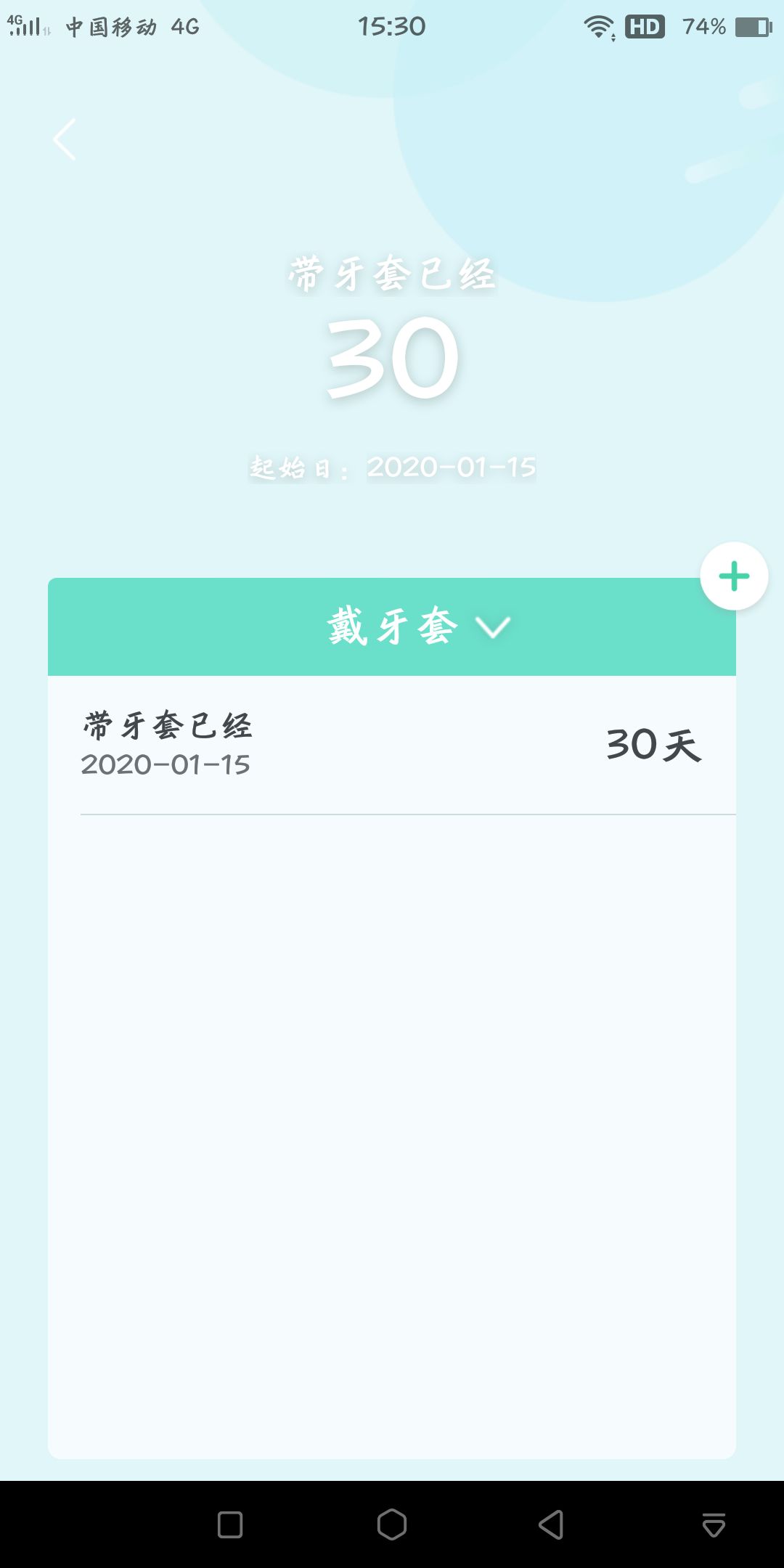Open recent apps from navigation bar
This screenshot has width=784, height=1568.
(x=230, y=1524)
